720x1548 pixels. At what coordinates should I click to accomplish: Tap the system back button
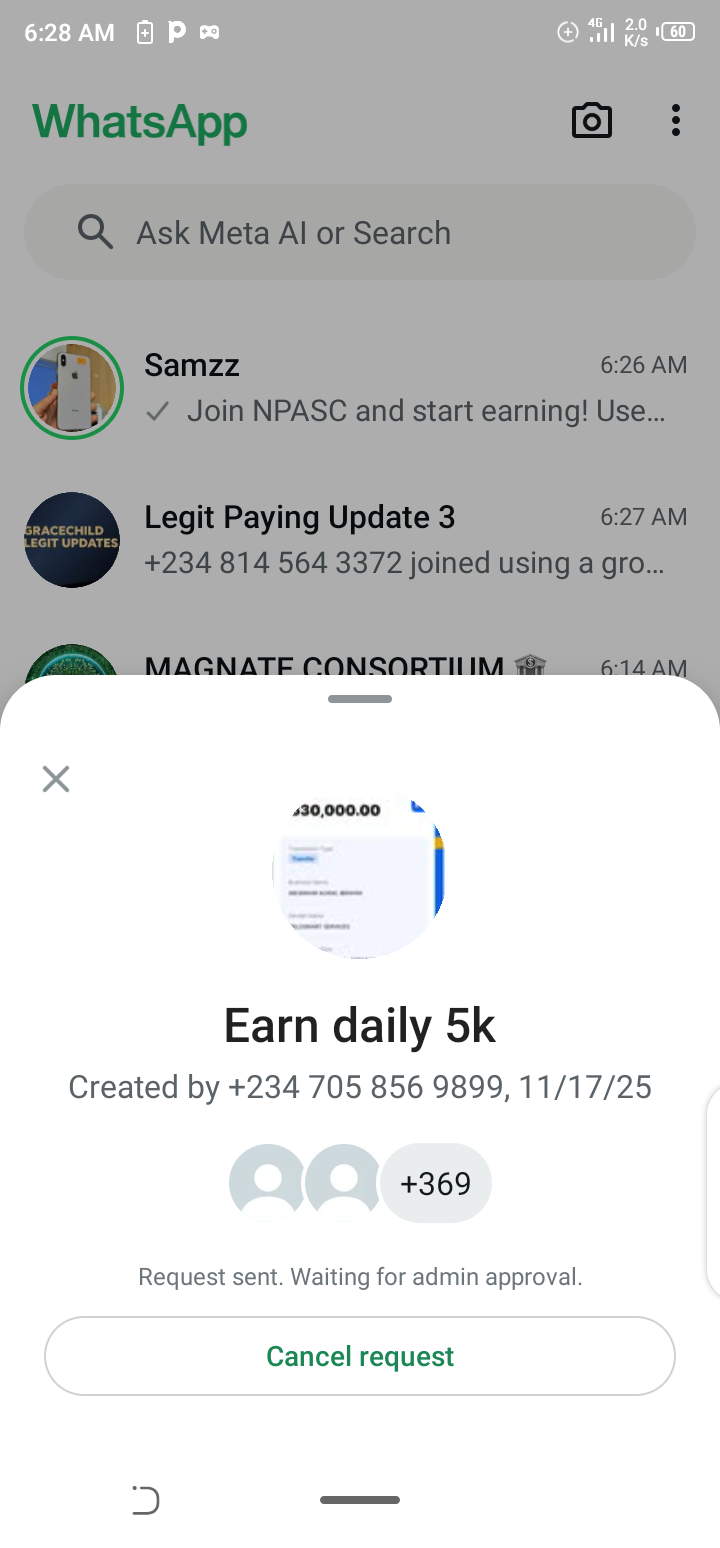click(146, 1500)
